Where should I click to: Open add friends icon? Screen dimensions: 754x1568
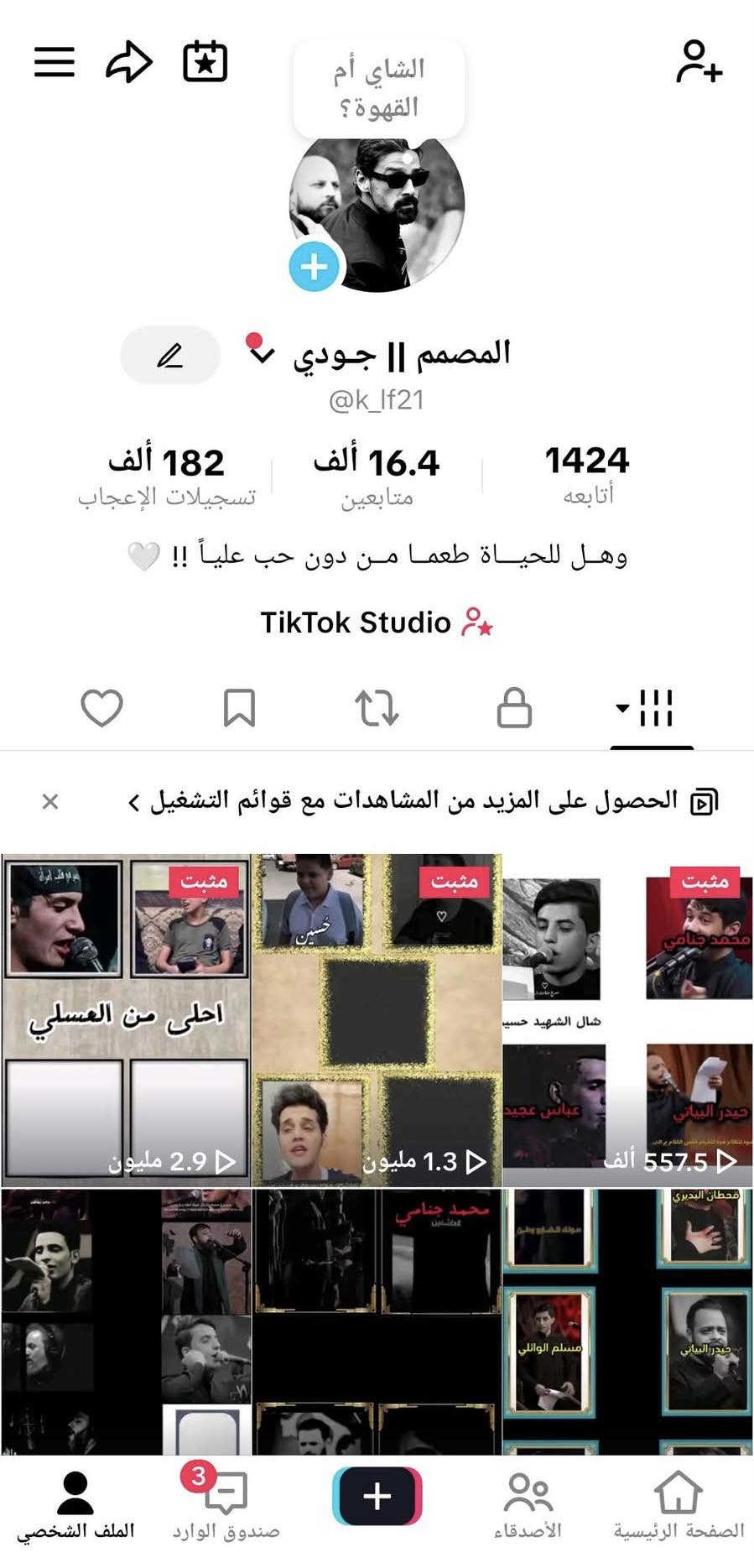click(699, 62)
